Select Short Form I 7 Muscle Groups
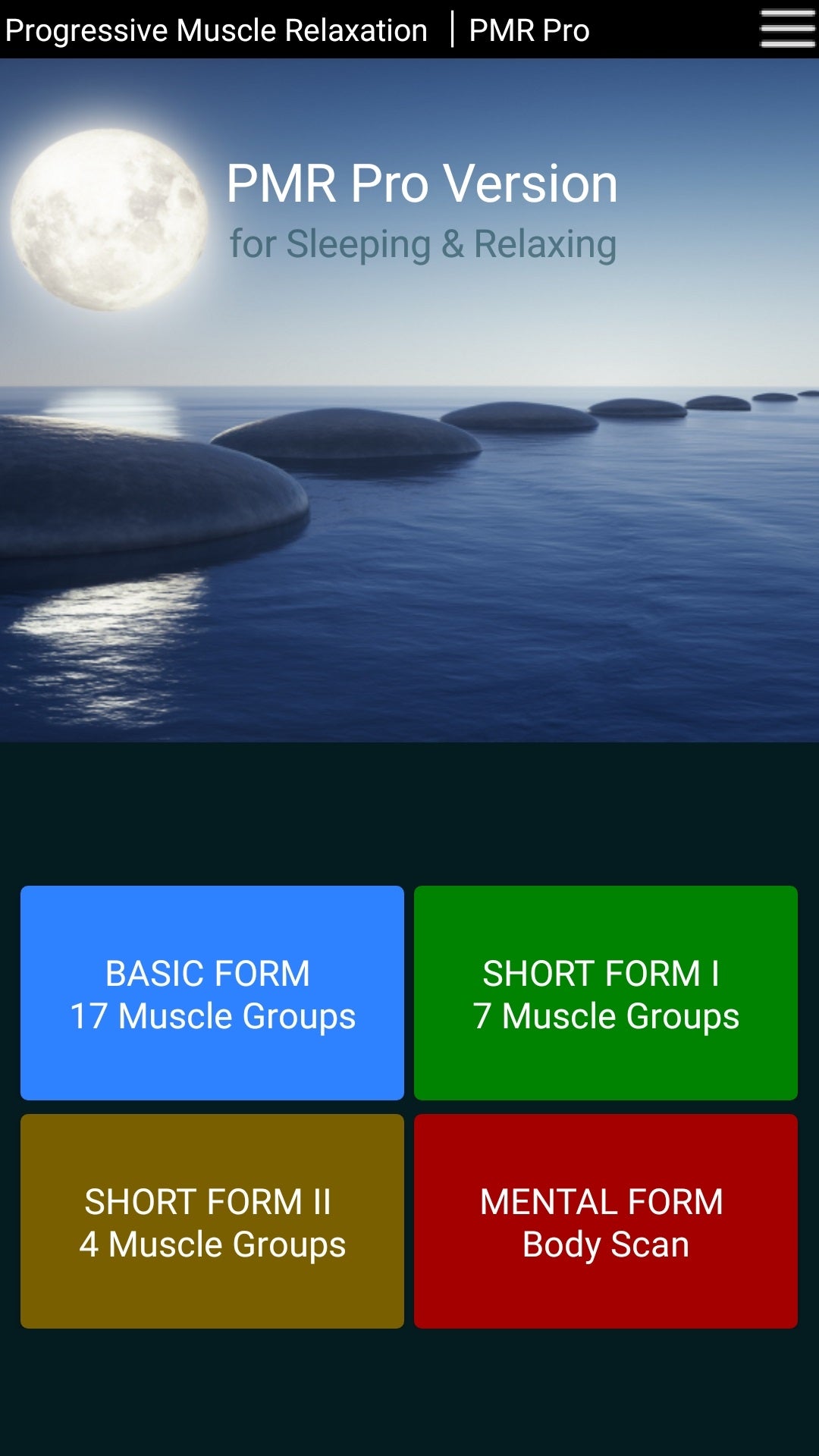 [x=606, y=993]
